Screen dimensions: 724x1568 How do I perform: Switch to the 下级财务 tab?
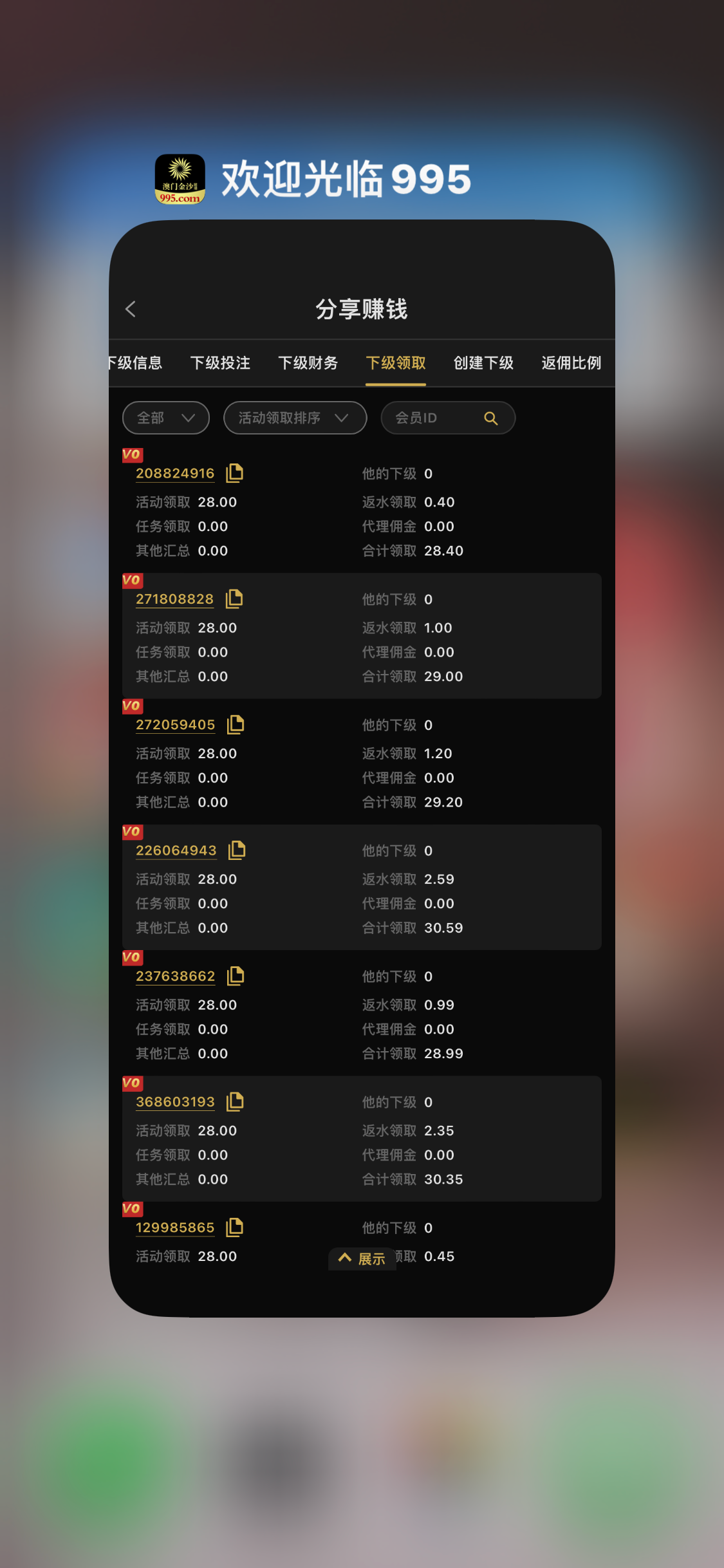coord(308,363)
